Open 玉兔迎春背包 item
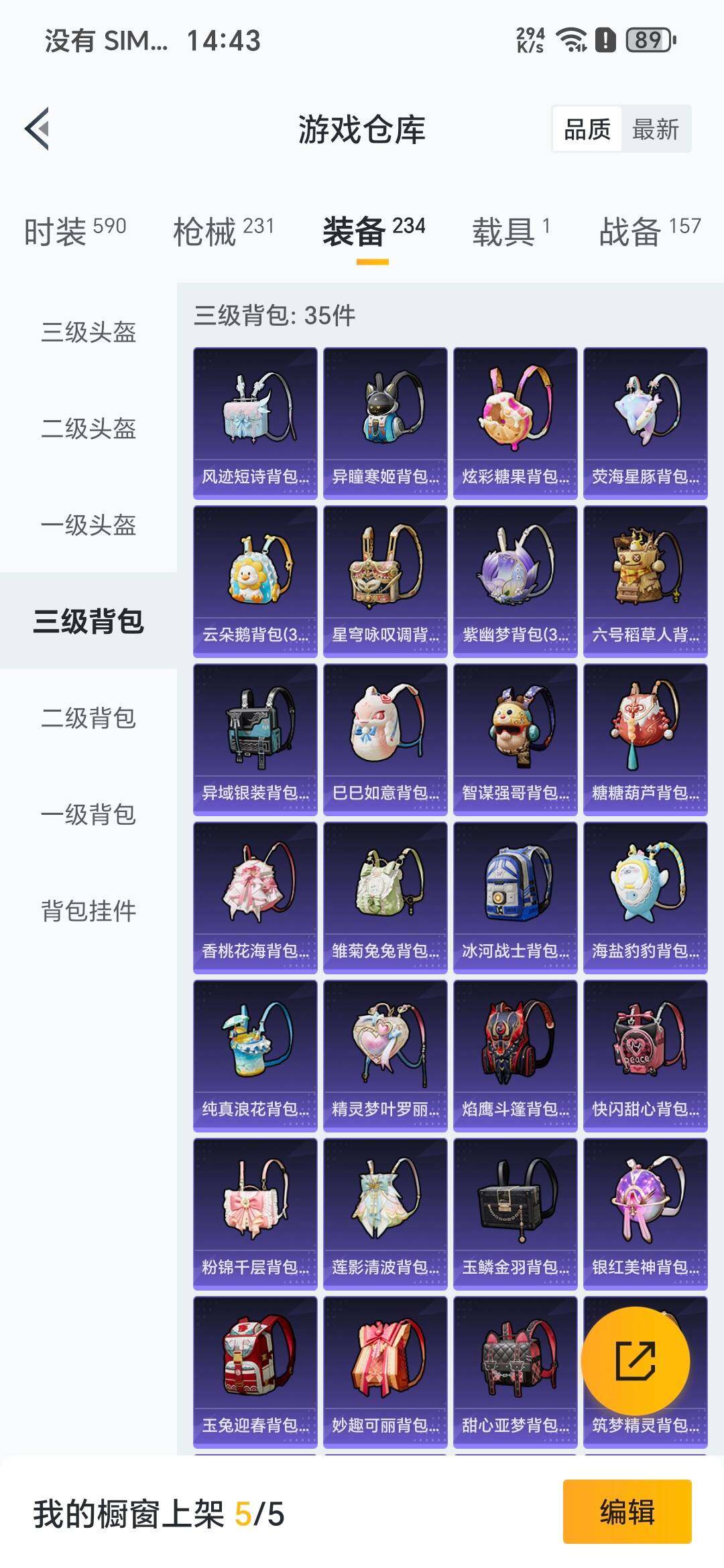 255,1372
